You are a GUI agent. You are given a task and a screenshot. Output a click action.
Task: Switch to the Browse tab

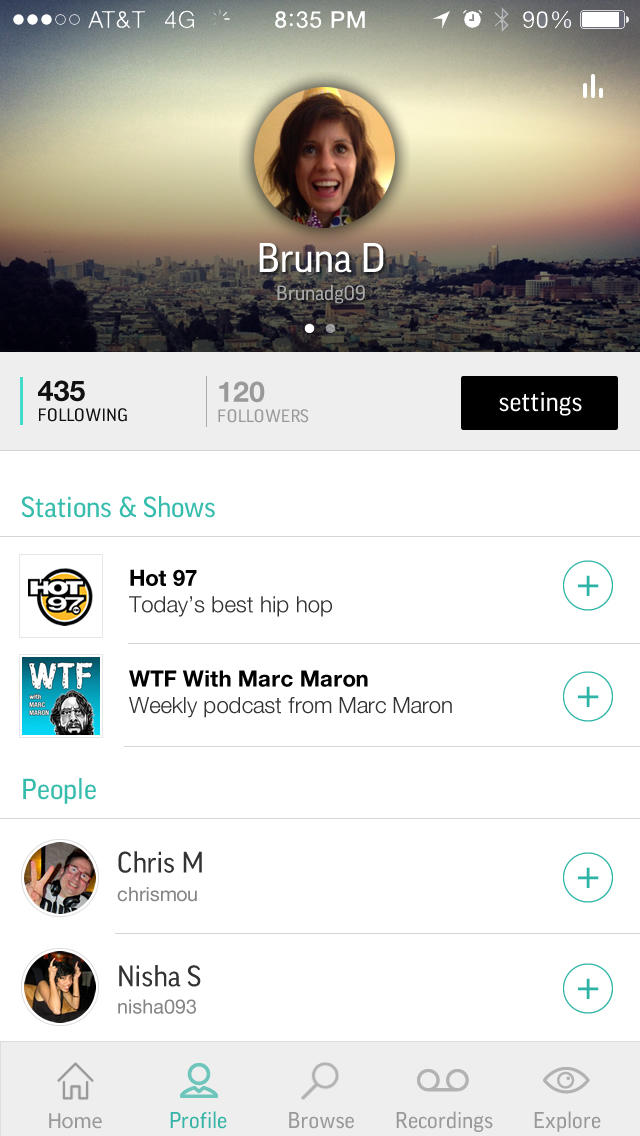click(x=321, y=1096)
